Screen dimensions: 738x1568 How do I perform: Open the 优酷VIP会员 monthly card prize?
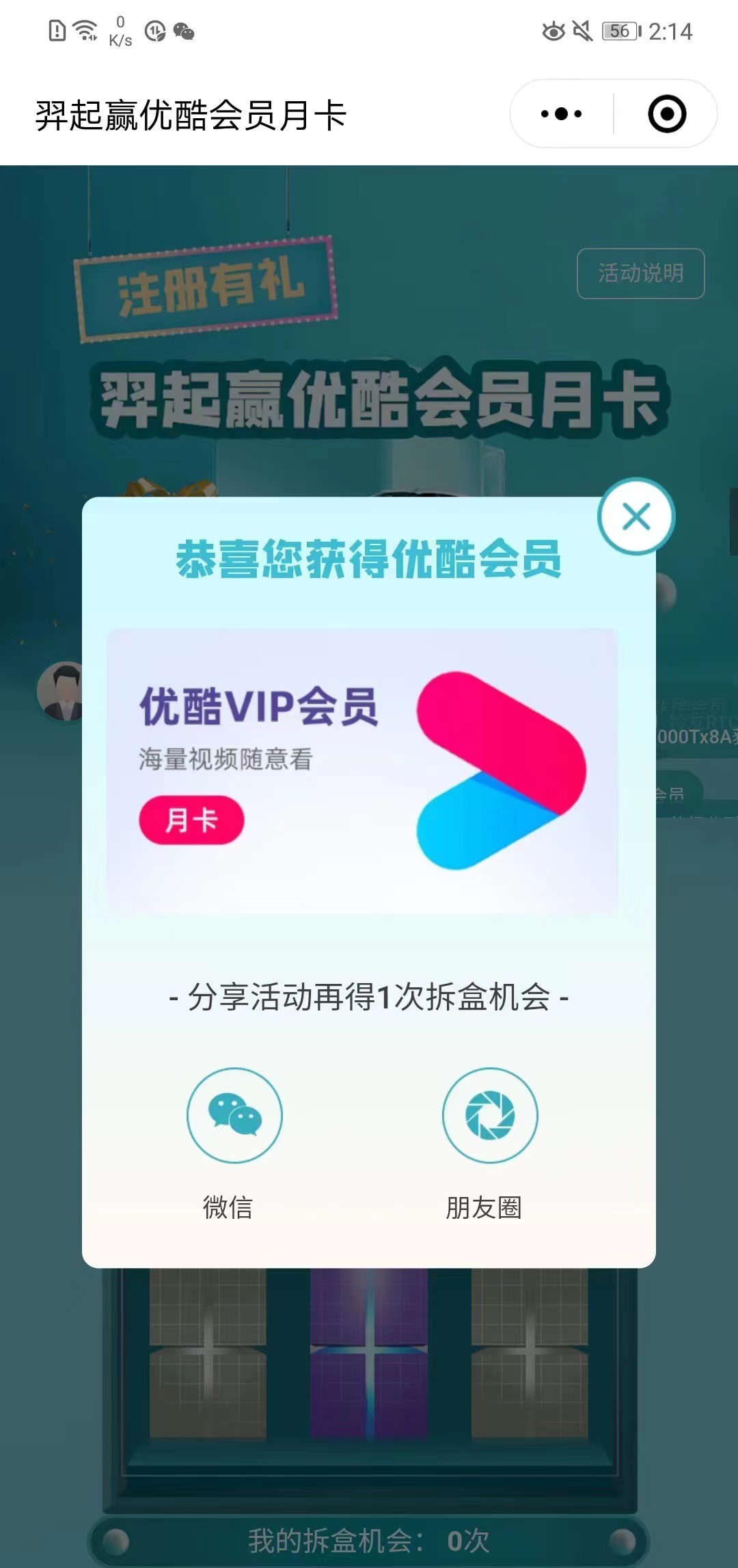click(362, 771)
